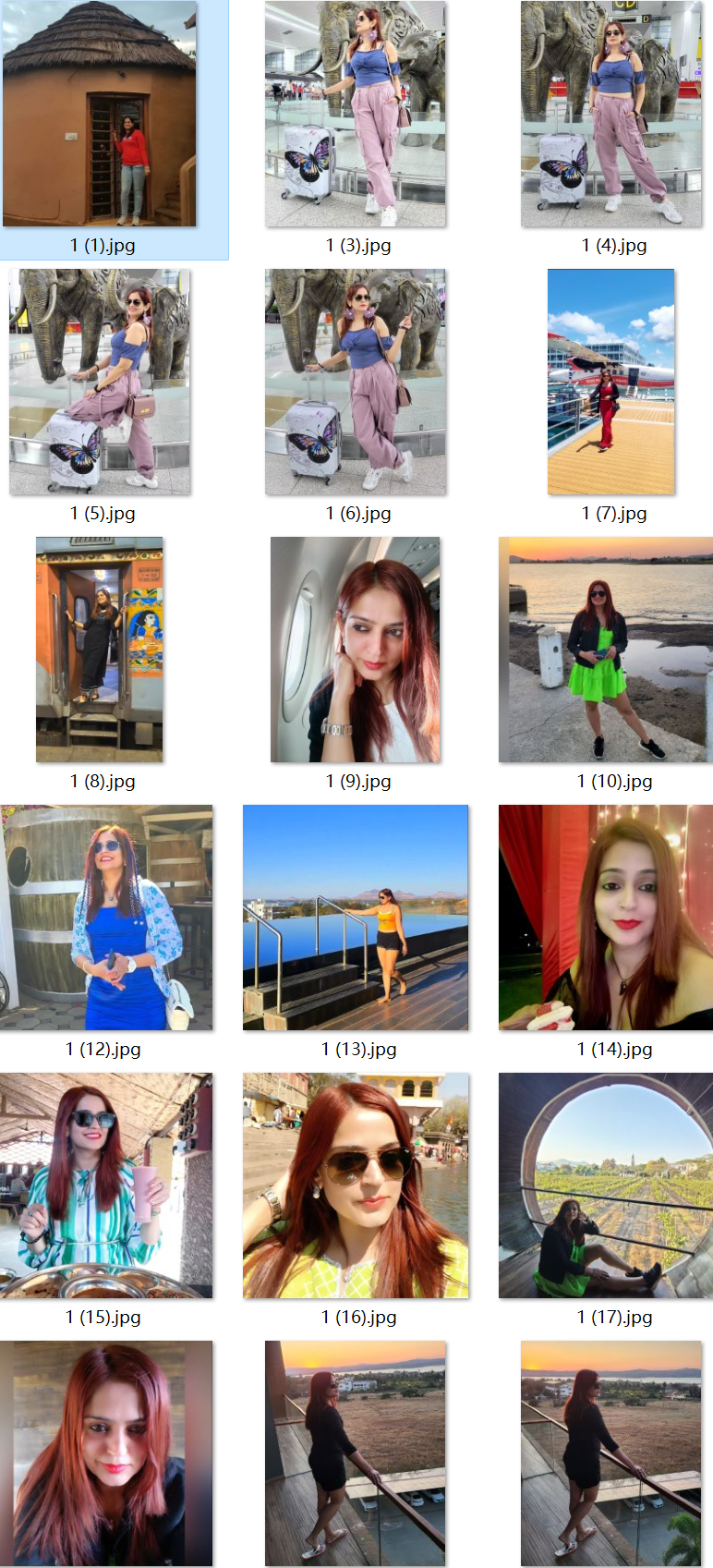Select photo 1 (14).jpg
This screenshot has height=1568, width=713.
(x=606, y=918)
